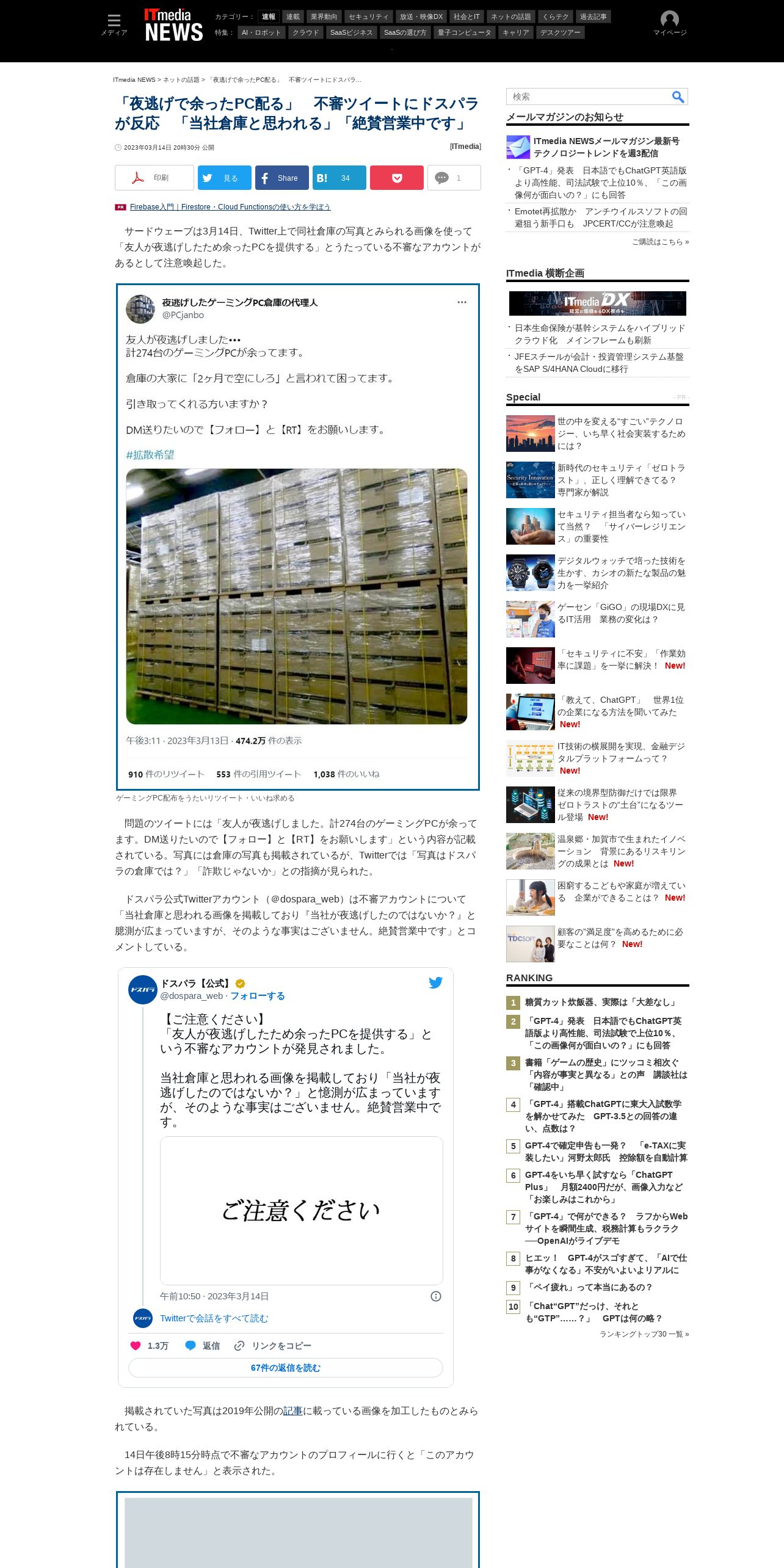Select the セキュリティ category tab
This screenshot has height=1568, width=784.
(x=368, y=16)
